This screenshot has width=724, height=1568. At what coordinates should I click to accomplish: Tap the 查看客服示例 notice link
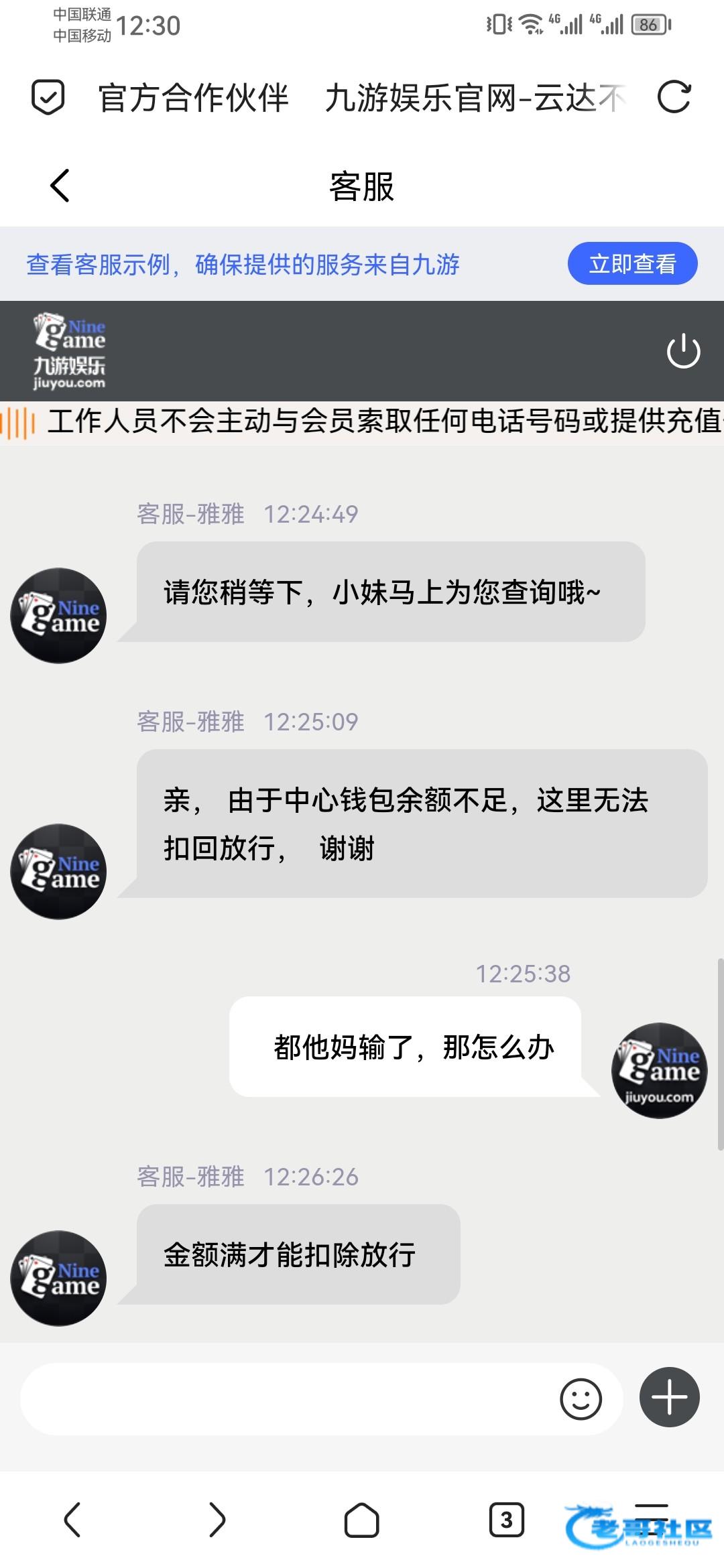243,265
